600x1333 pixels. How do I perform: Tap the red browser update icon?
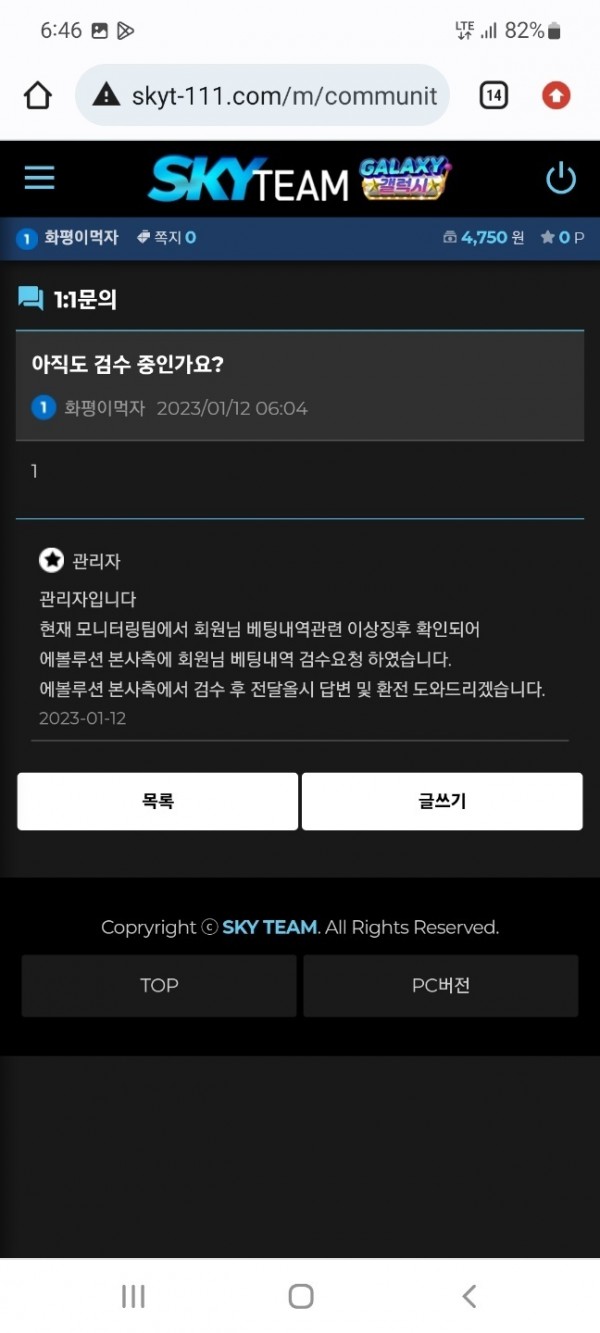coord(556,96)
